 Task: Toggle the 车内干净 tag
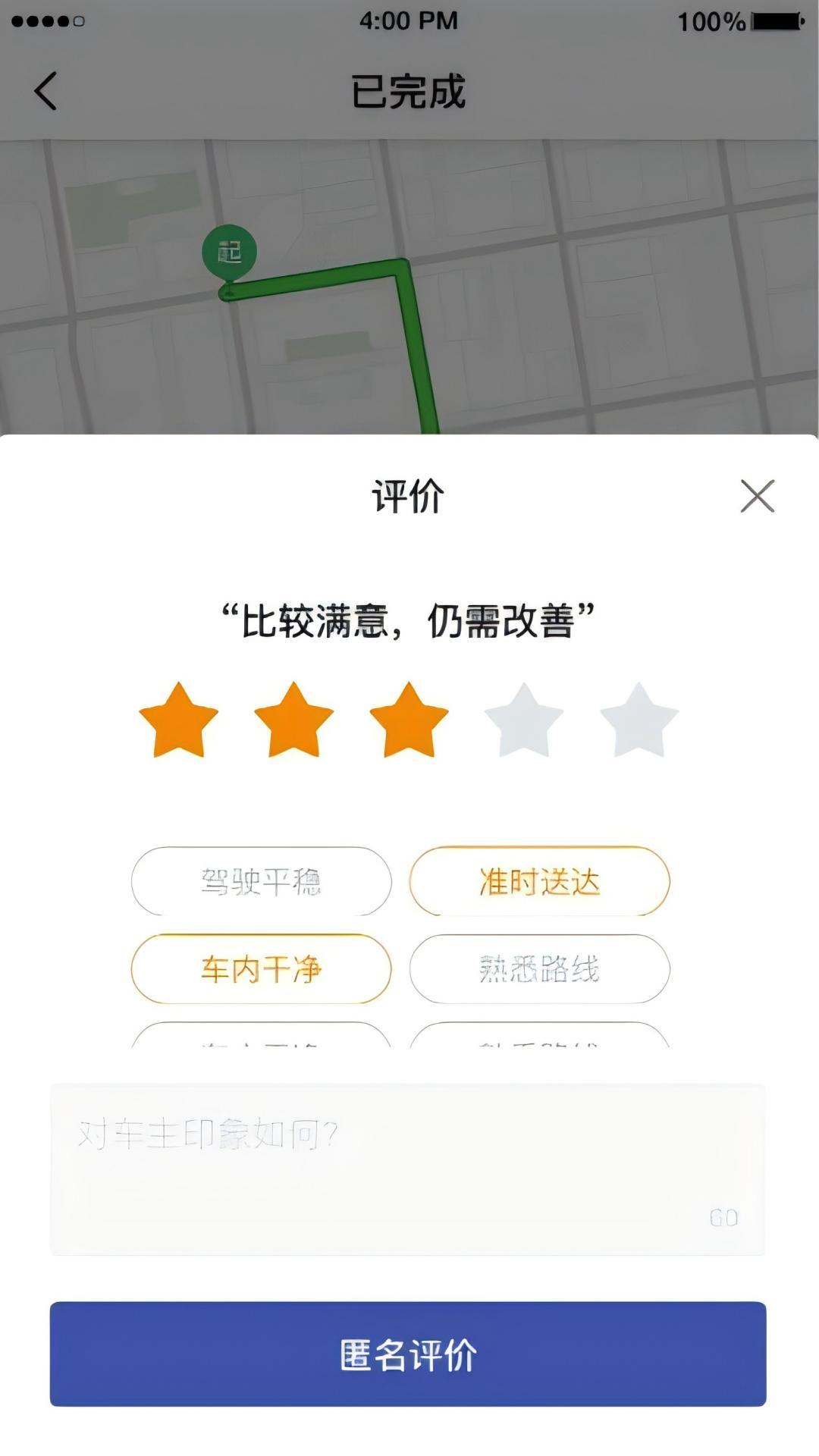[262, 969]
